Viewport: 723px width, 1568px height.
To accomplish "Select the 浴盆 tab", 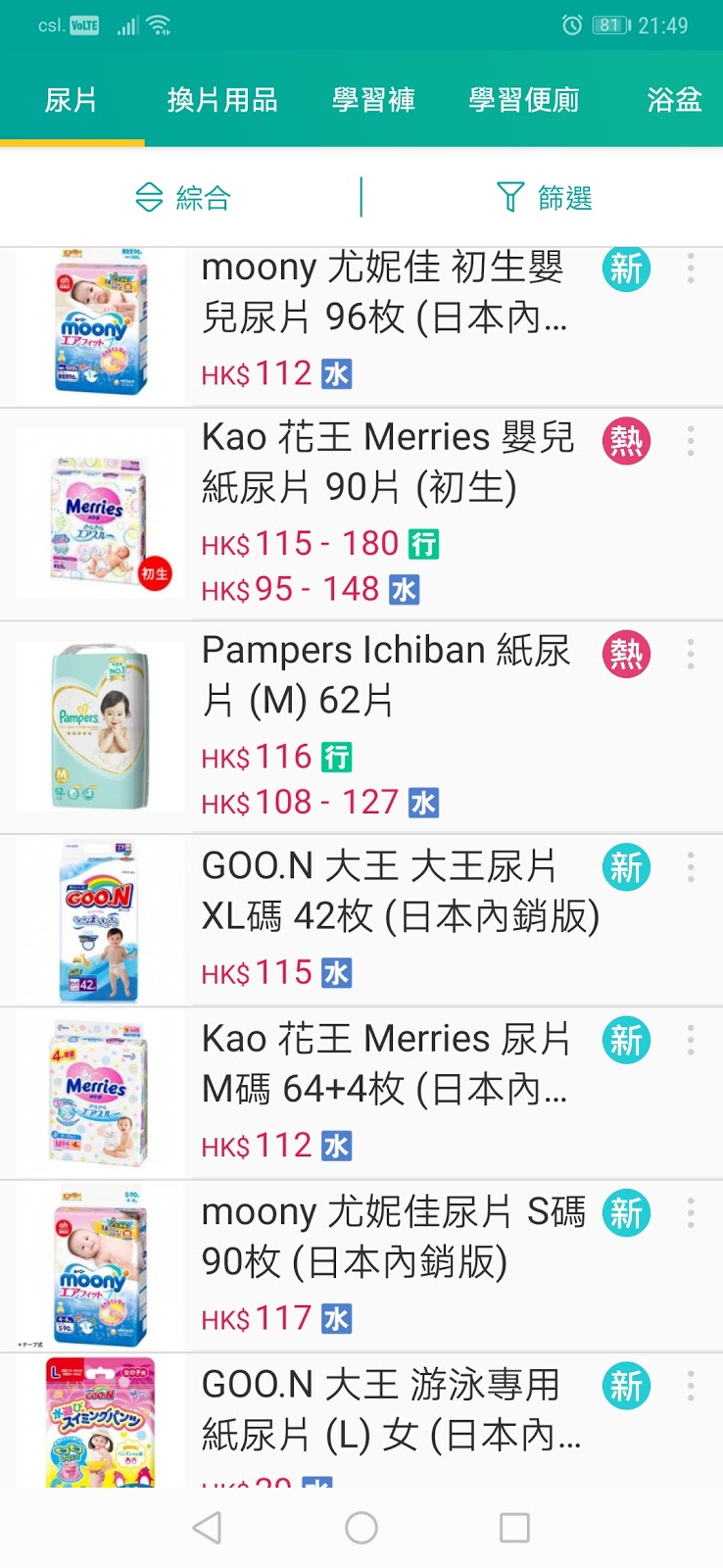I will (674, 100).
